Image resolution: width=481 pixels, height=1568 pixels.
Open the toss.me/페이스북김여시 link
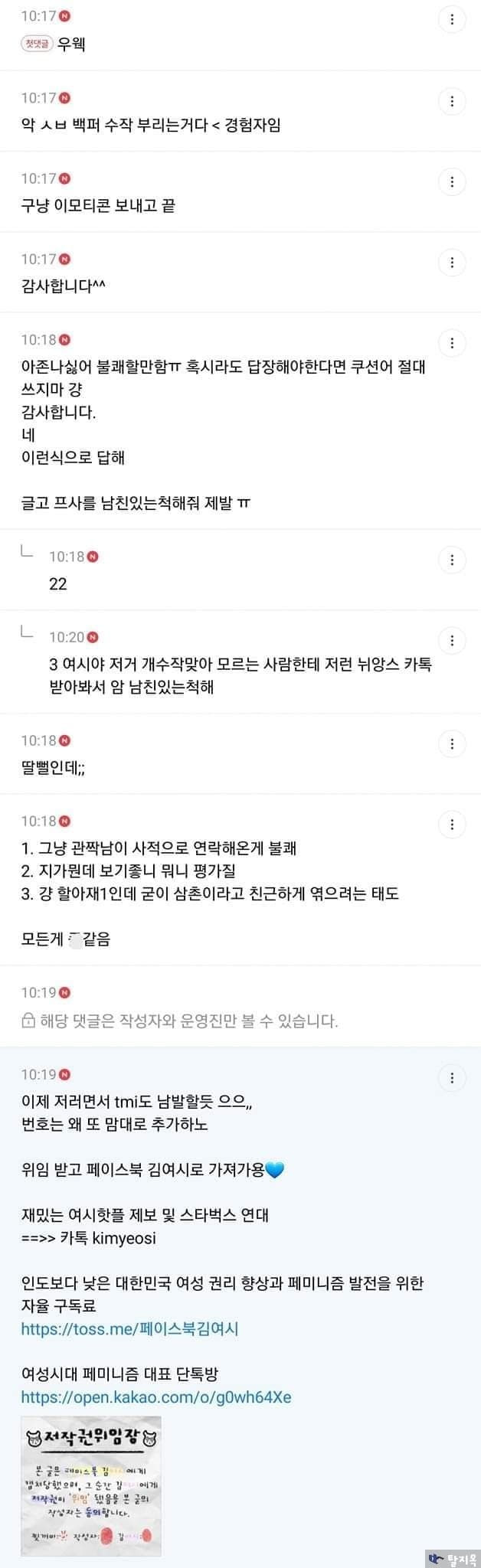(x=130, y=1329)
